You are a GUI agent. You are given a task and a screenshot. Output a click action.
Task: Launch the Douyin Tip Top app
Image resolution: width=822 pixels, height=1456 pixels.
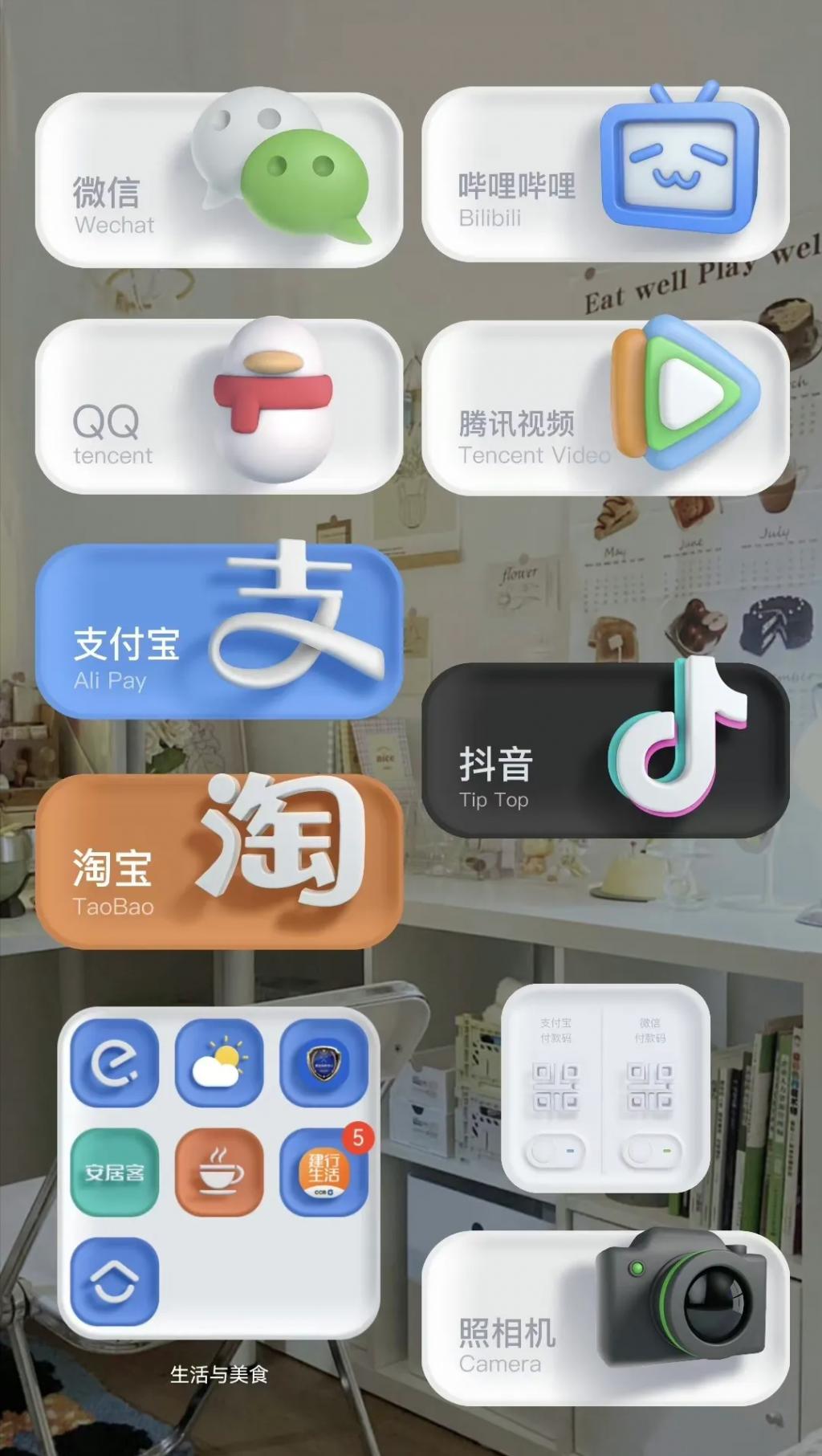click(605, 750)
